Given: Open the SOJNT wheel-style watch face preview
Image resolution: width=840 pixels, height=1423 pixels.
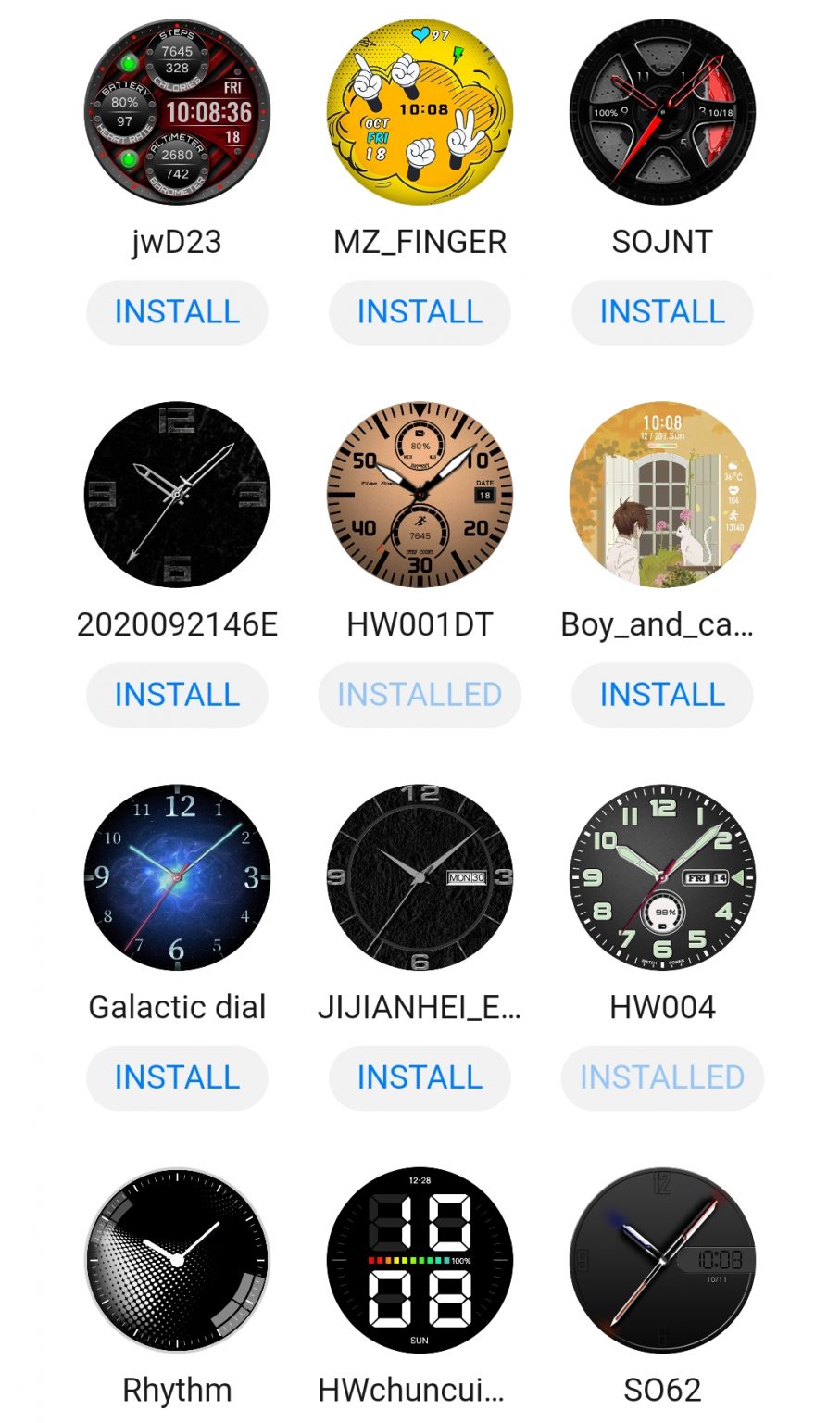Looking at the screenshot, I should coord(661,109).
